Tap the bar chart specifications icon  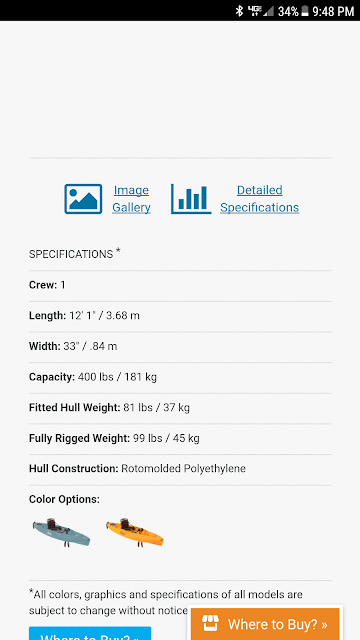(191, 199)
